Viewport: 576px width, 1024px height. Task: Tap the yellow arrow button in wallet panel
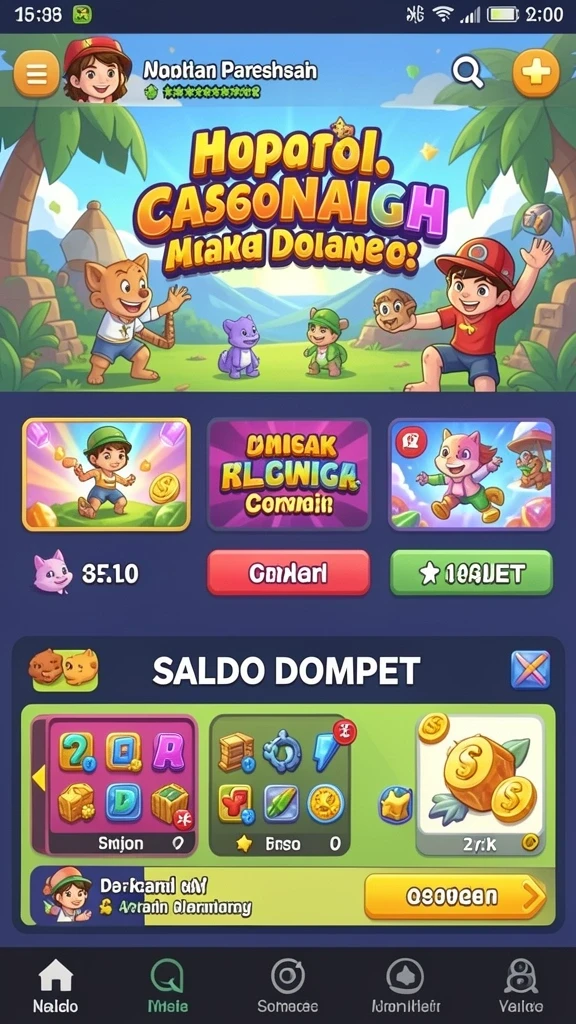point(455,896)
